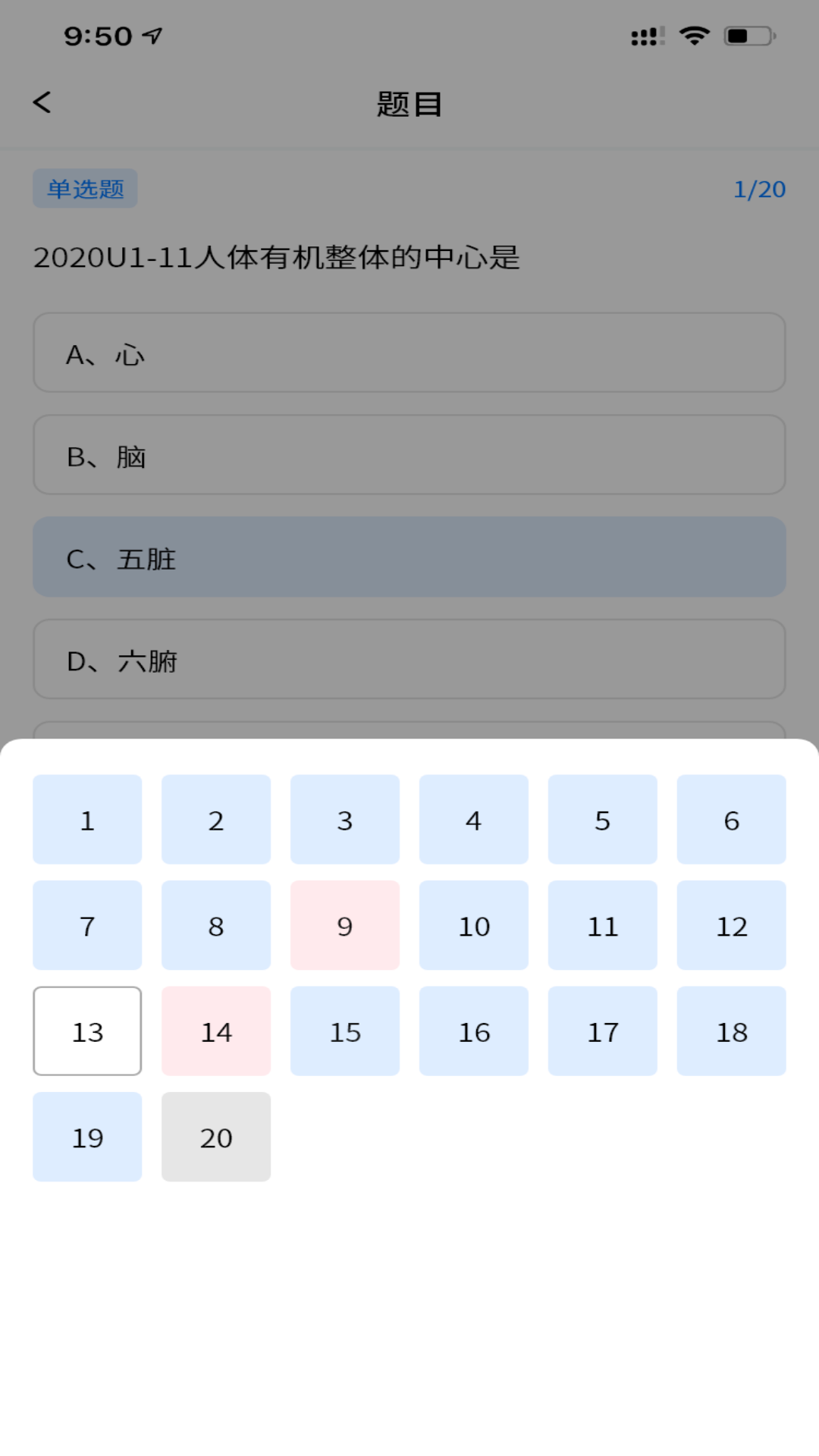819x1456 pixels.
Task: Open question 6 in the grid
Action: pos(731,819)
